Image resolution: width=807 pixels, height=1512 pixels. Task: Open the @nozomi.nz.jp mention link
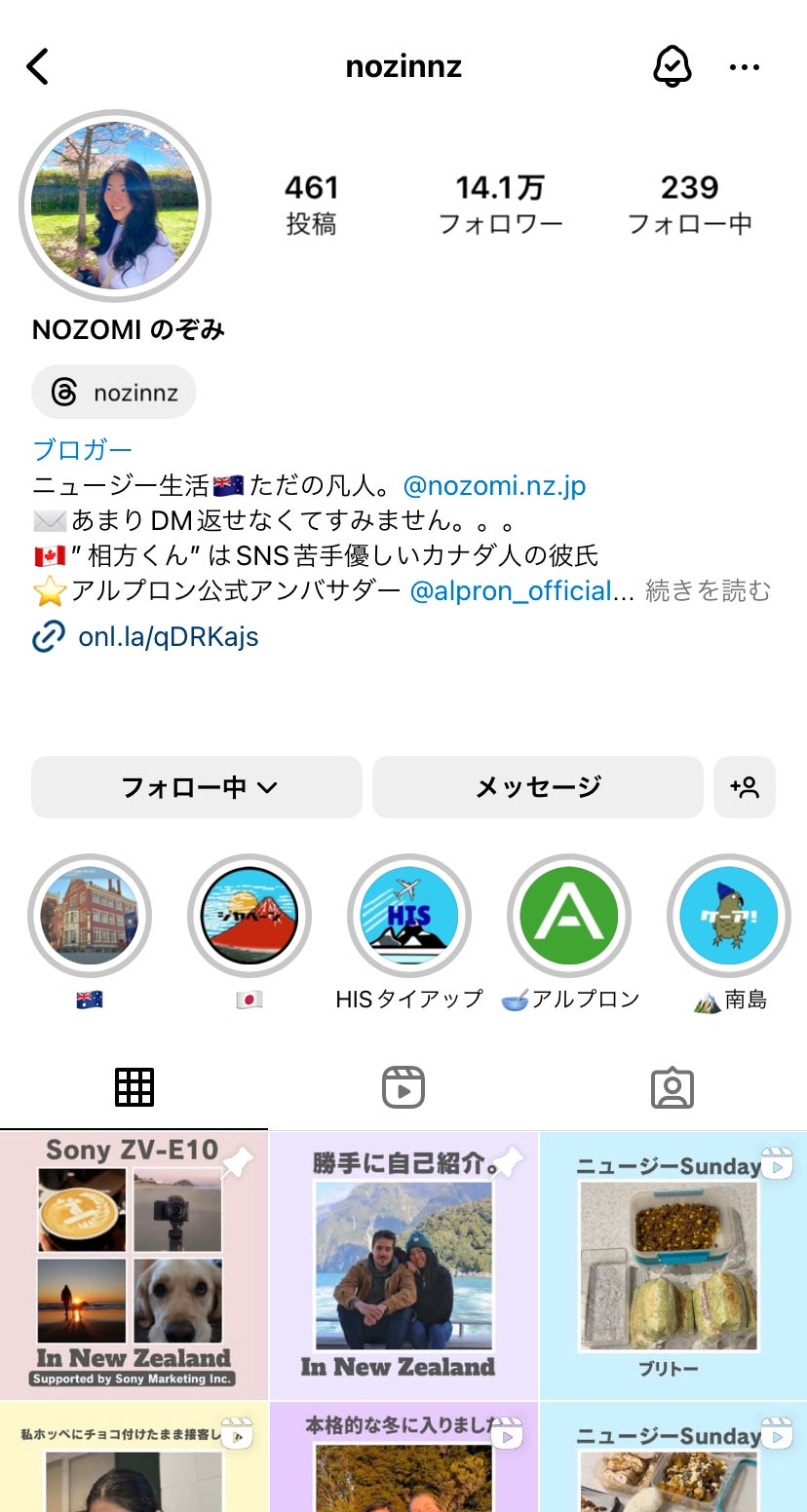point(494,485)
